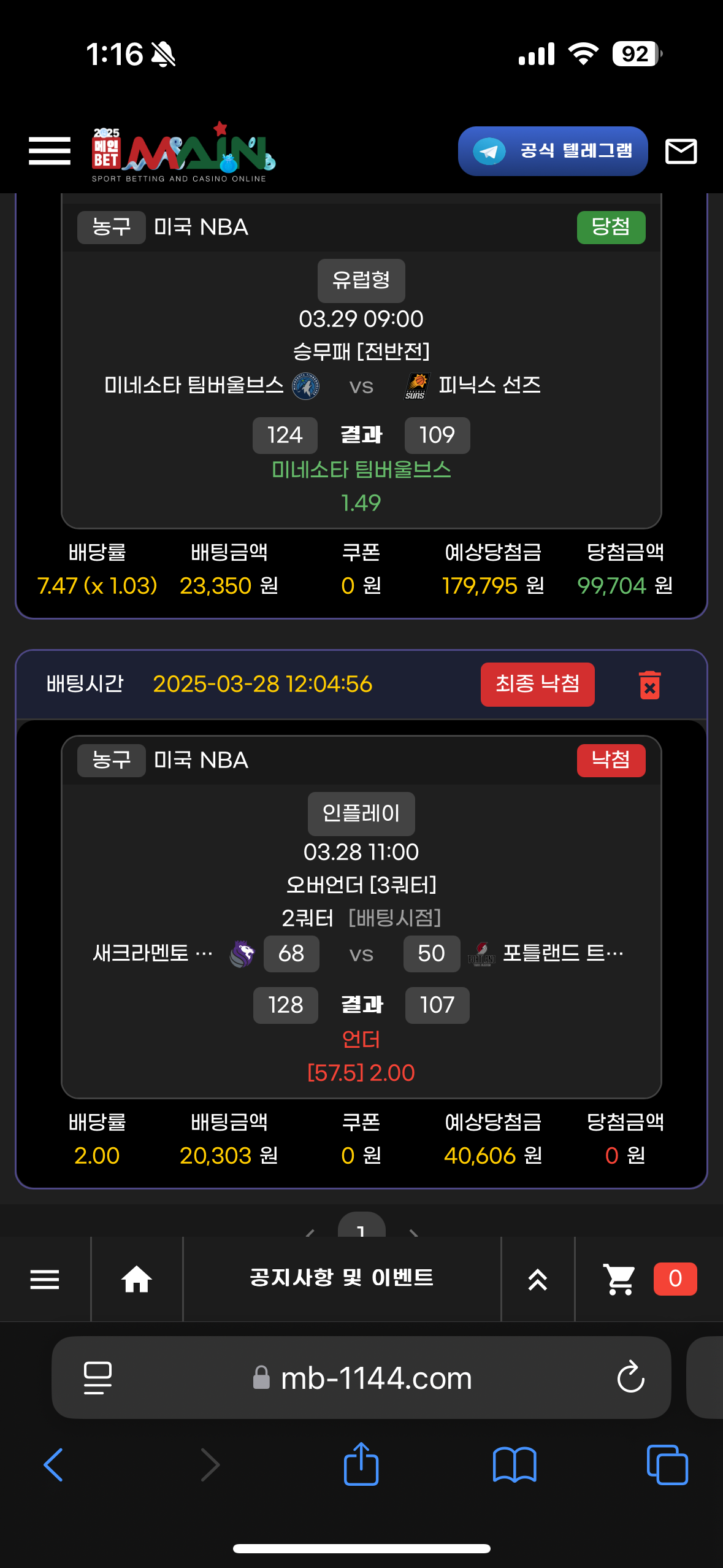Show open Safari tabs
The image size is (723, 1568).
(667, 1465)
